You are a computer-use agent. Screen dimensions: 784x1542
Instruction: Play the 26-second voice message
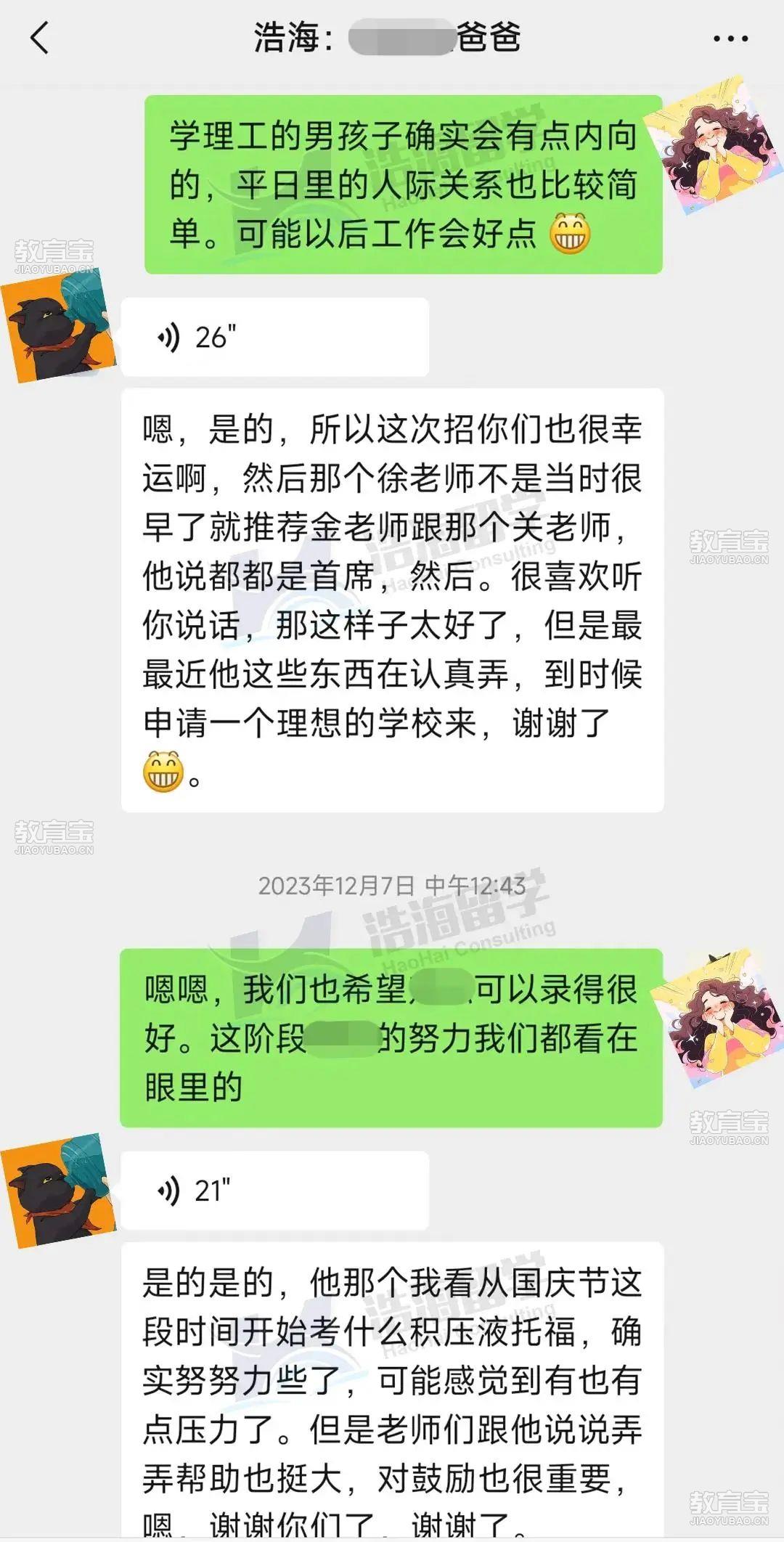(274, 337)
